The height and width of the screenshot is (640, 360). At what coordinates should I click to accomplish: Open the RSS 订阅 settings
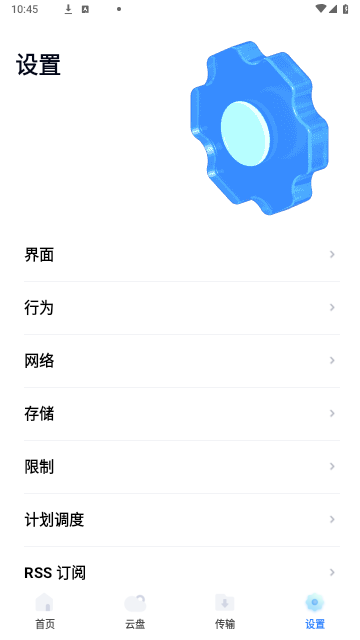coord(180,572)
